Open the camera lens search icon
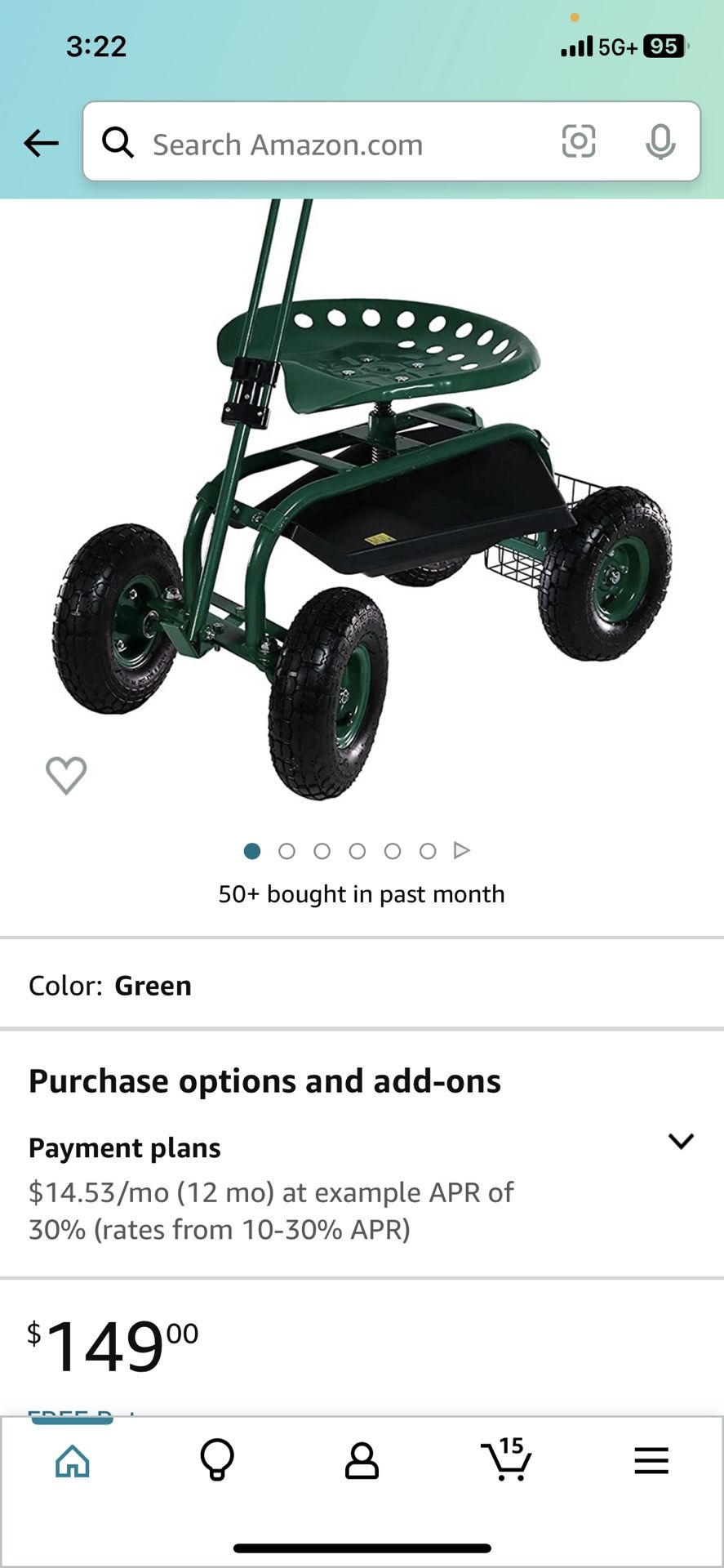The width and height of the screenshot is (724, 1568). 579,141
